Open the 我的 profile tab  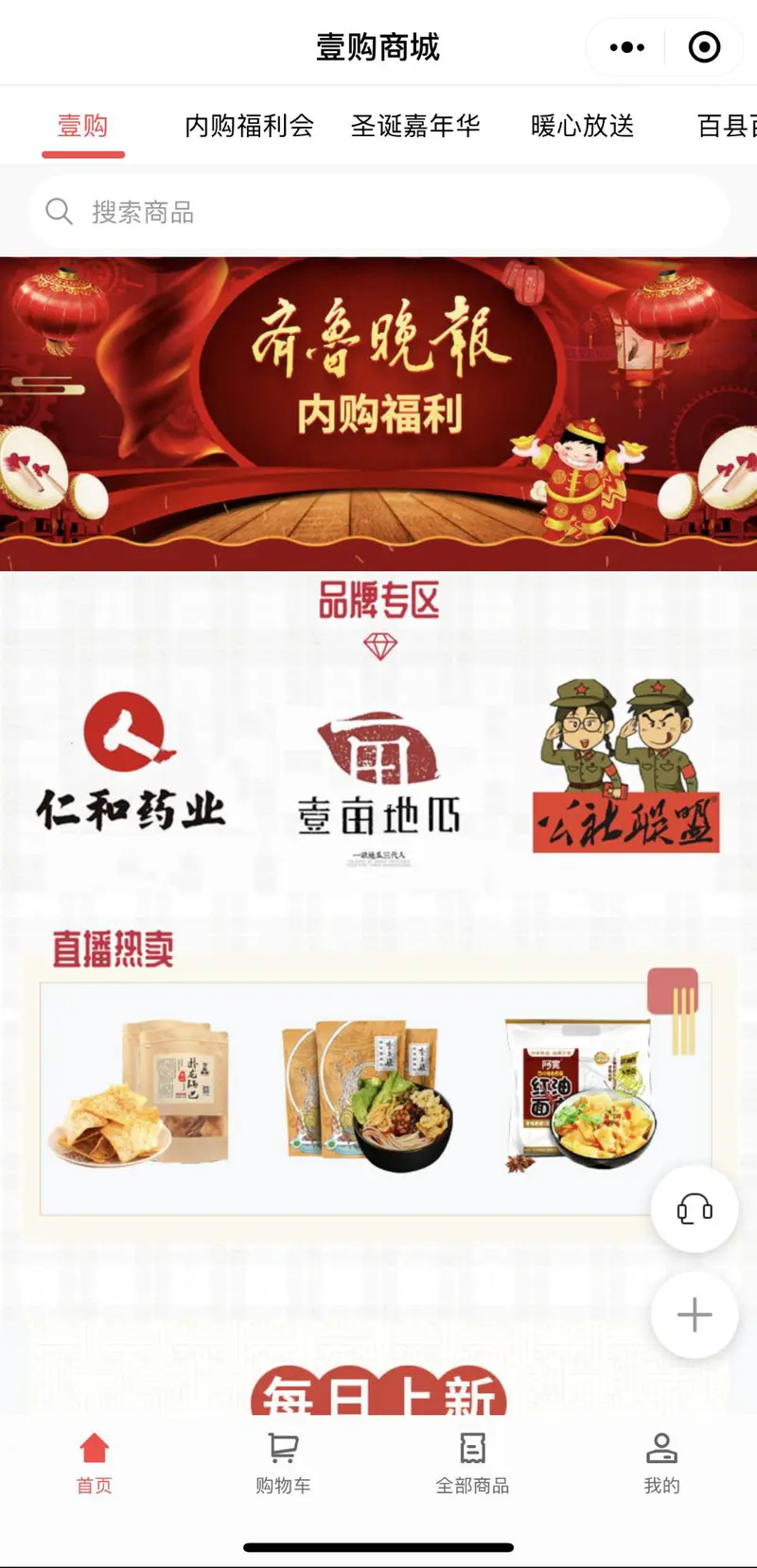point(661,1463)
